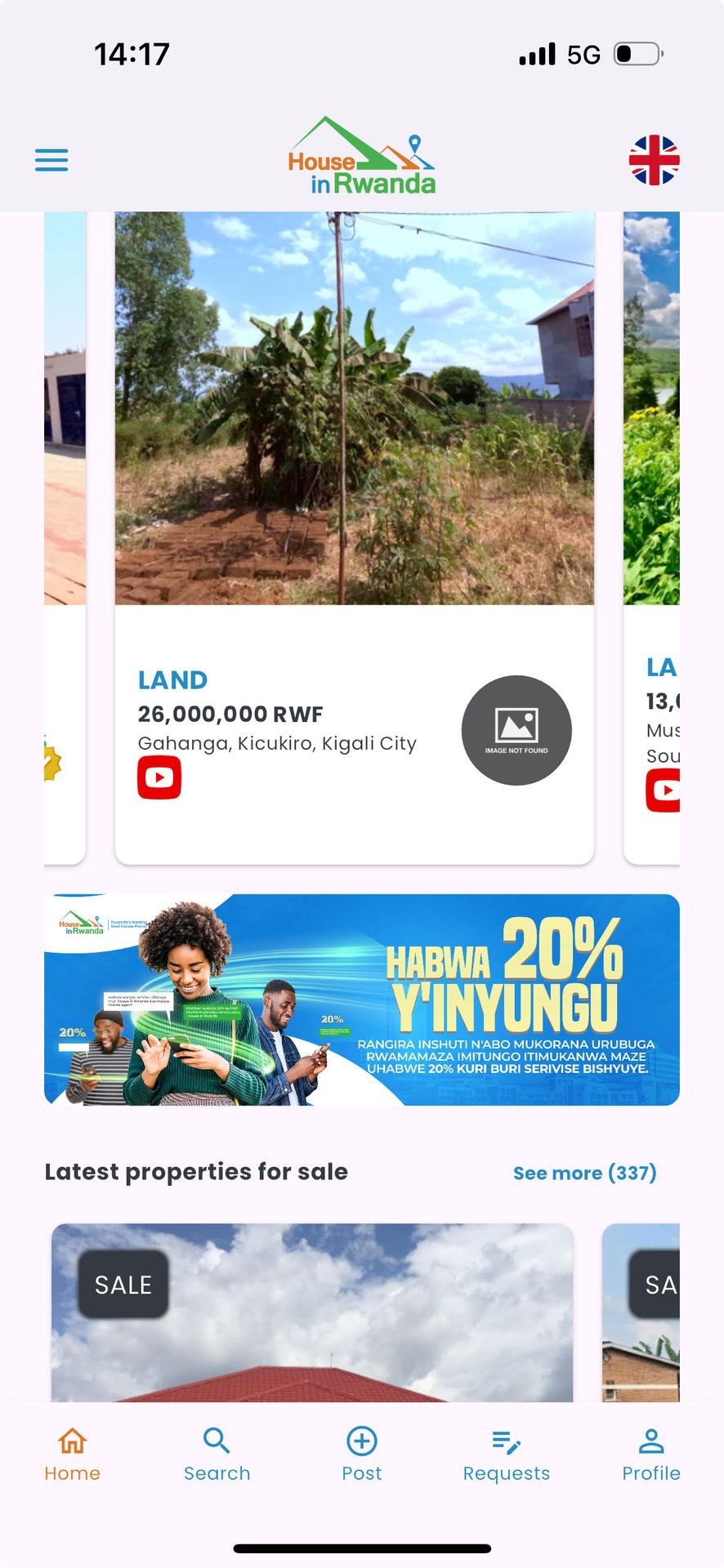The height and width of the screenshot is (1568, 724).
Task: Open the hamburger drawer menu
Action: [x=51, y=160]
